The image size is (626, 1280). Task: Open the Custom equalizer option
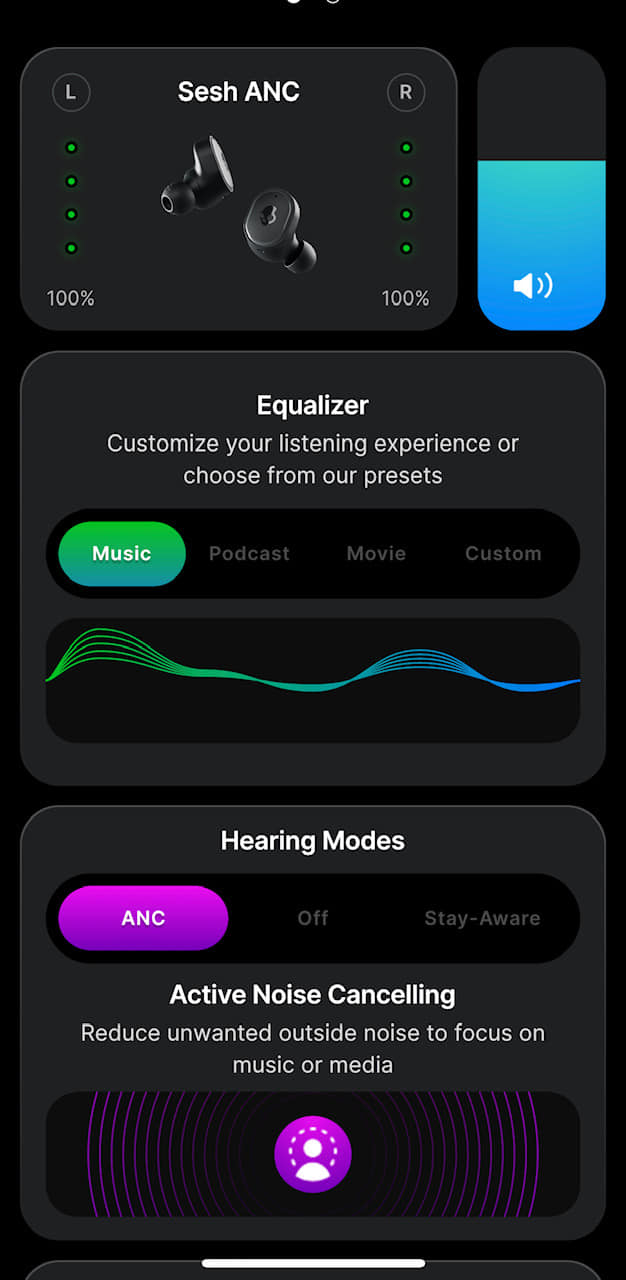click(x=503, y=554)
